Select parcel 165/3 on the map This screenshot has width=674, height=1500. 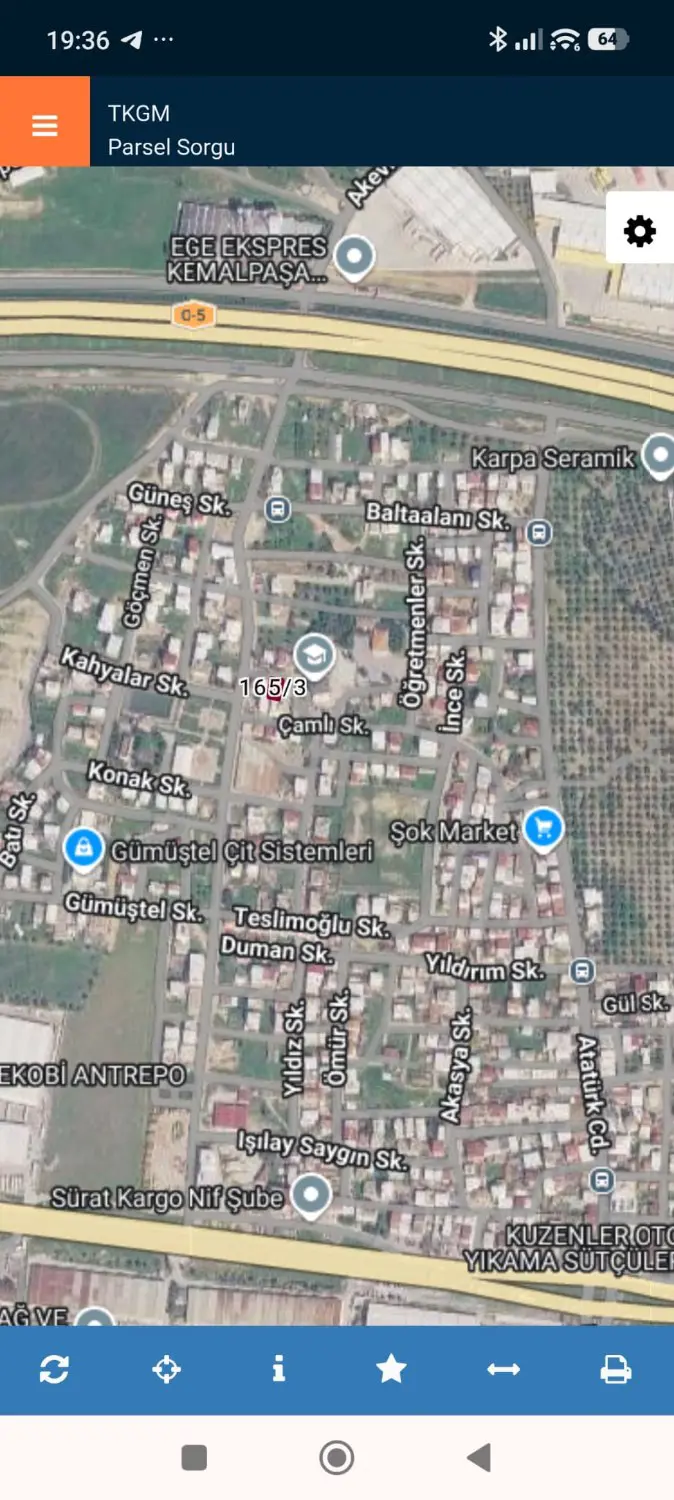coord(273,689)
